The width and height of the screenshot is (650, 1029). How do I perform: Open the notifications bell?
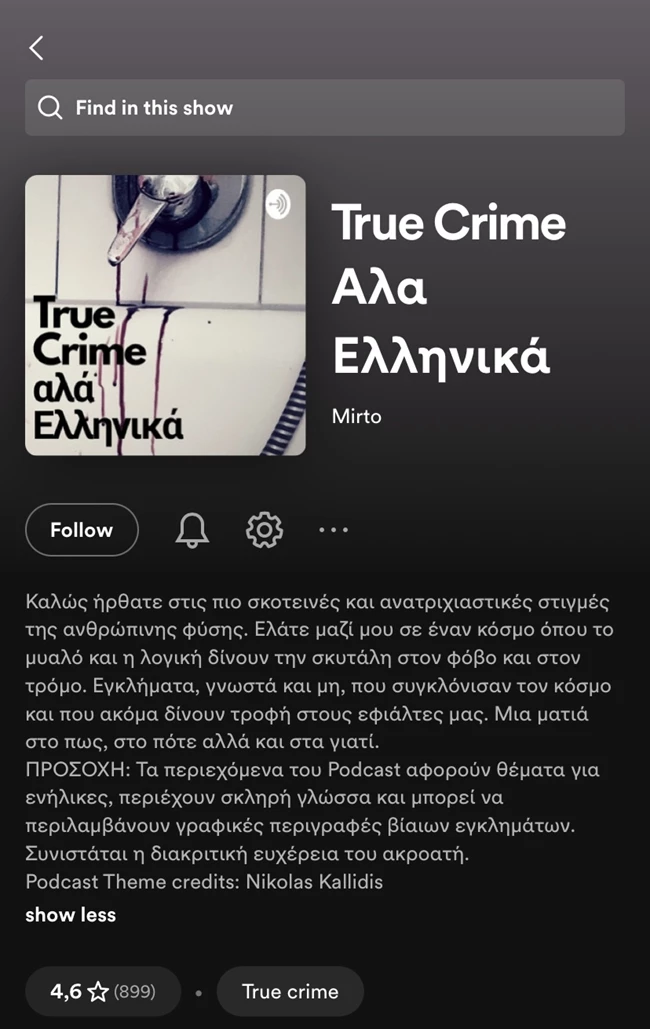pyautogui.click(x=192, y=530)
